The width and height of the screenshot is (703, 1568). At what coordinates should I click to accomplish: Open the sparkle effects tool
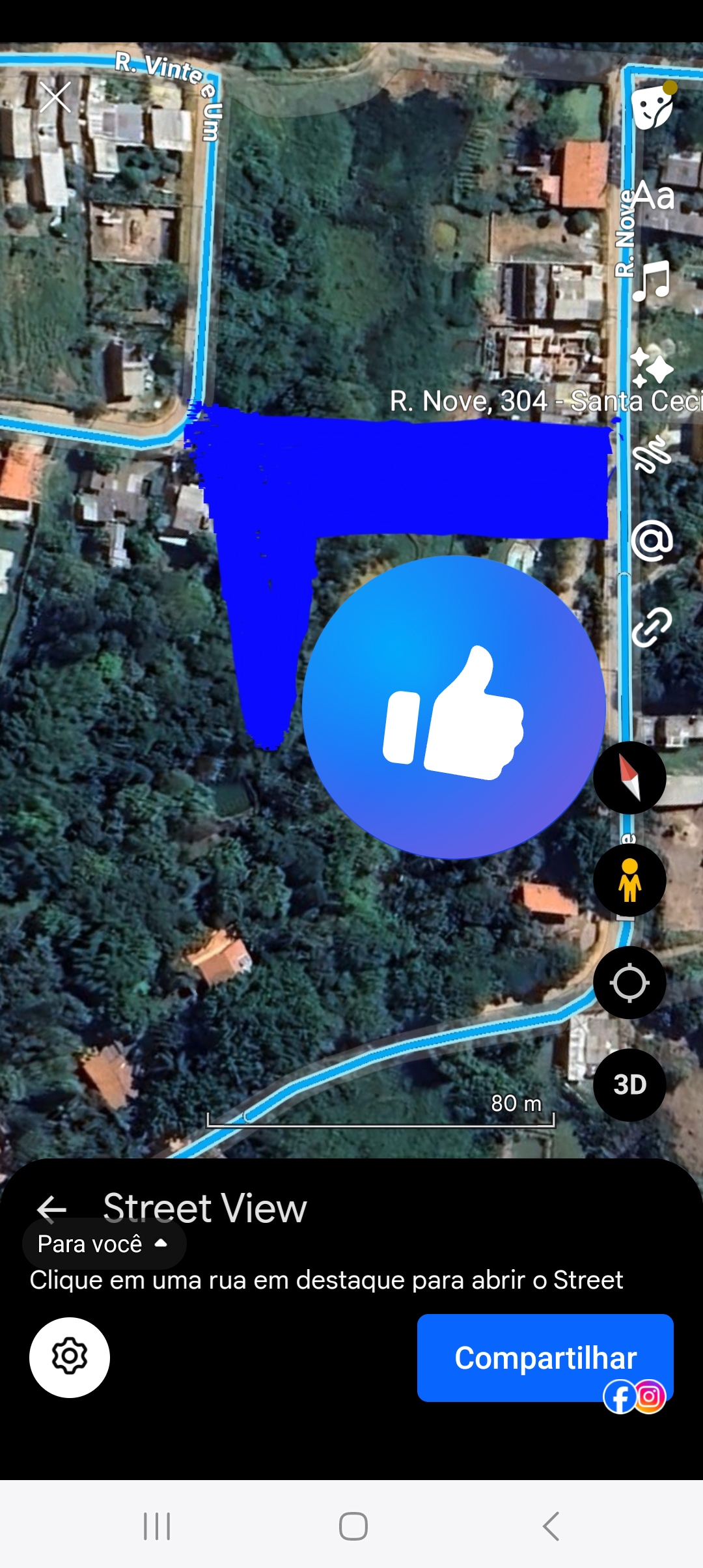(652, 367)
